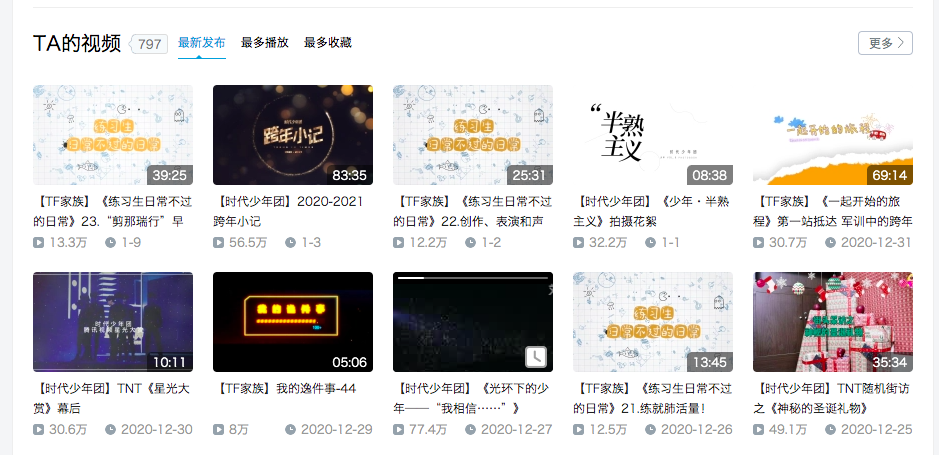
Task: Switch to the 最多收藏 tab
Action: pos(328,43)
